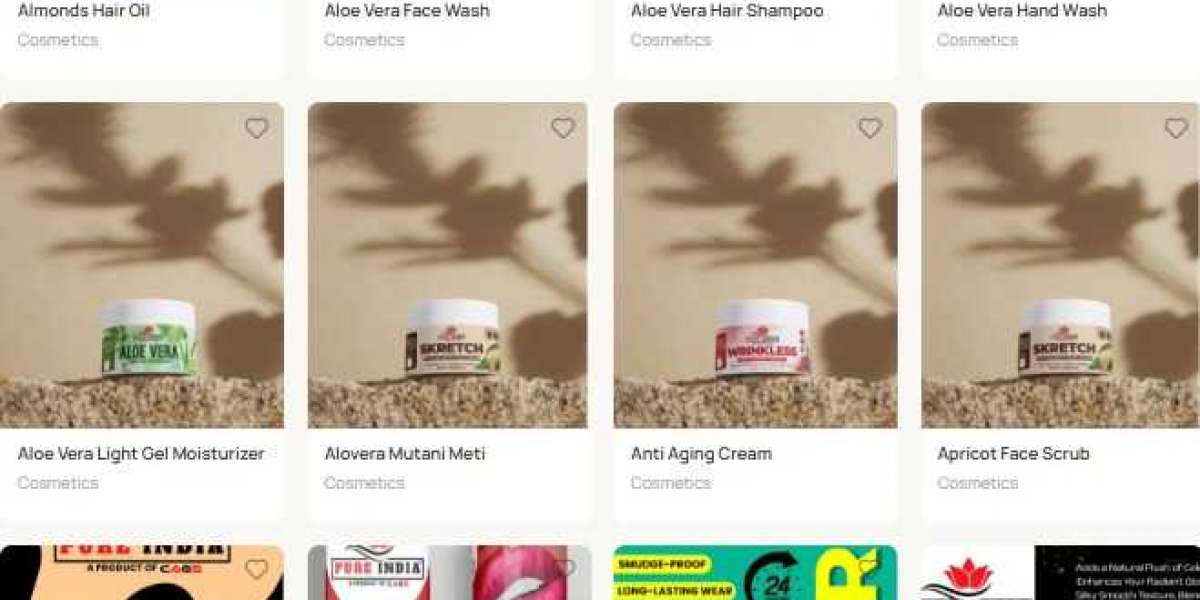This screenshot has width=1200, height=600.
Task: Favorite the Alovera Mutani Meti item
Action: 563,128
